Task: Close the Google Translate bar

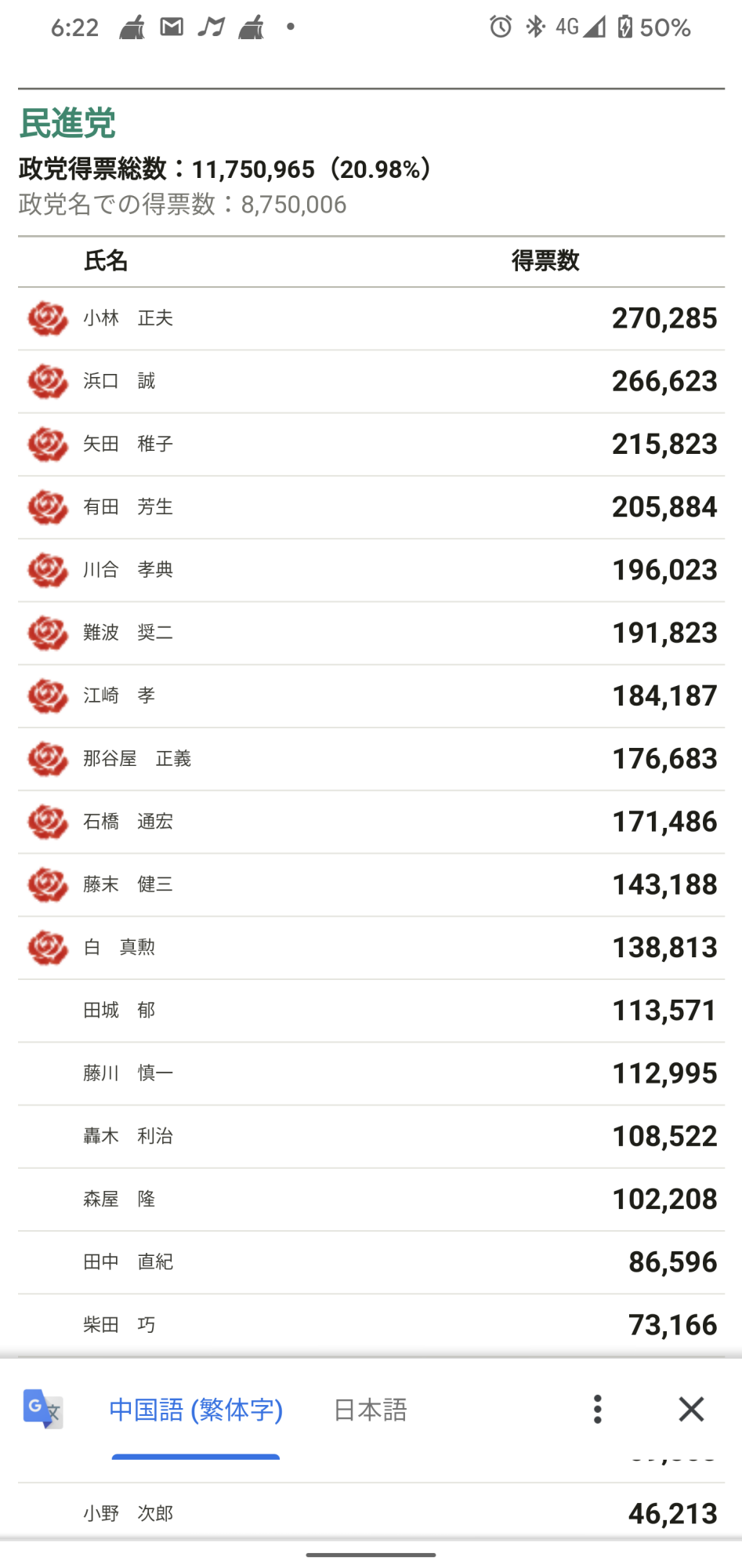Action: click(690, 1410)
